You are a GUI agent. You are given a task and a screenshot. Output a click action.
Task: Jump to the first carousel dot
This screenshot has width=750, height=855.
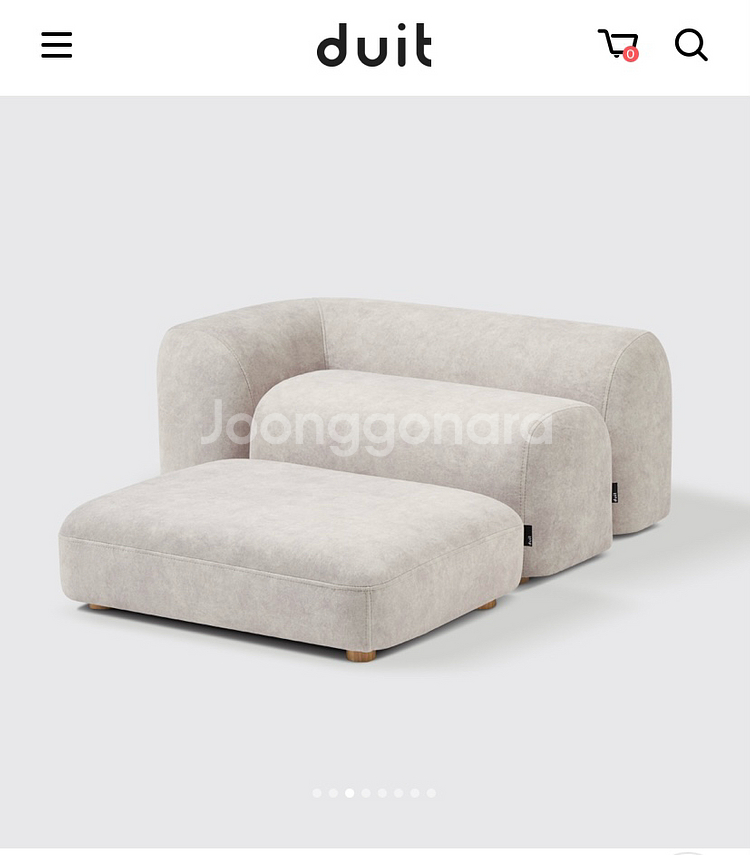(317, 793)
